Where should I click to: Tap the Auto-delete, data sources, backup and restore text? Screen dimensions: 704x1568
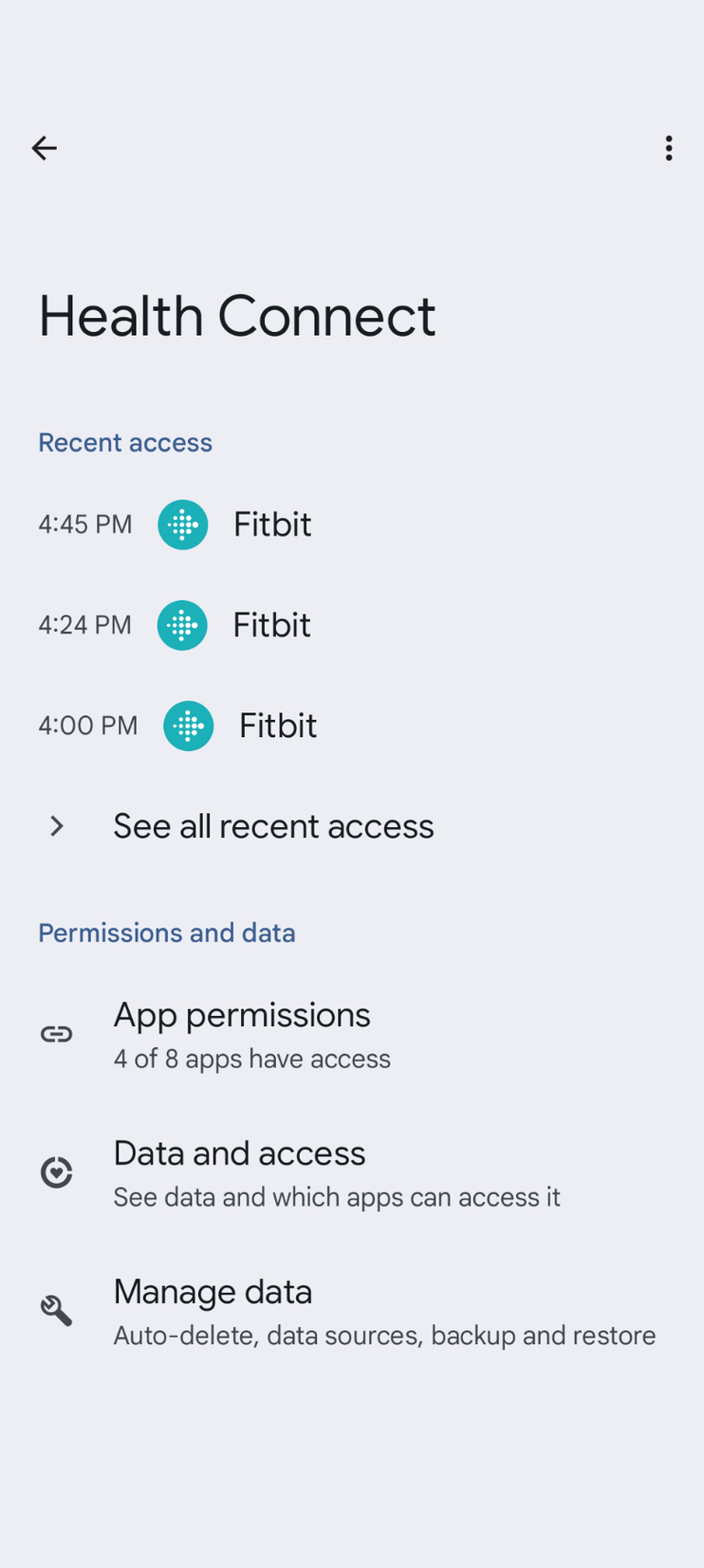click(384, 1335)
